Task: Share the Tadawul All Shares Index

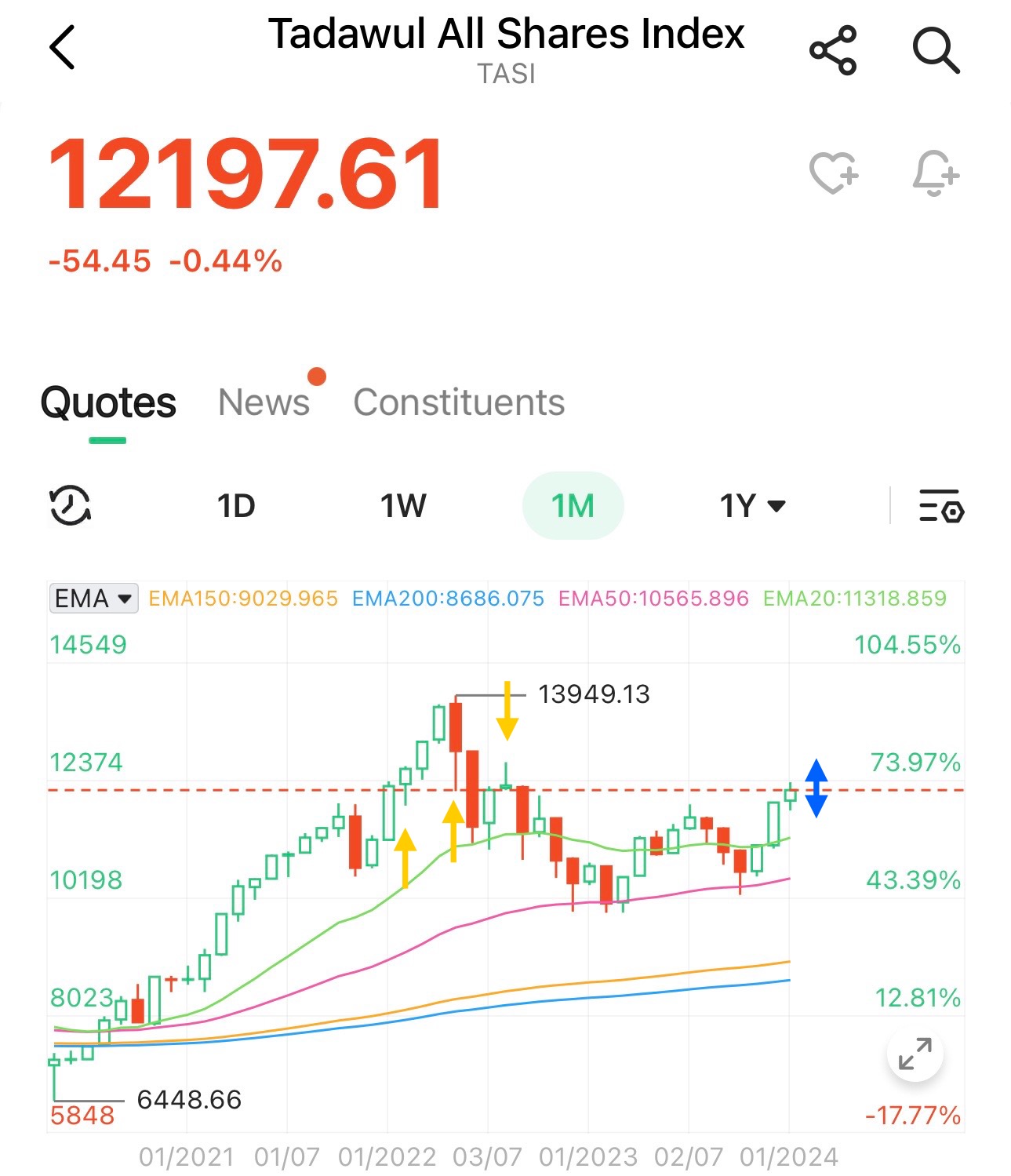Action: 833,50
